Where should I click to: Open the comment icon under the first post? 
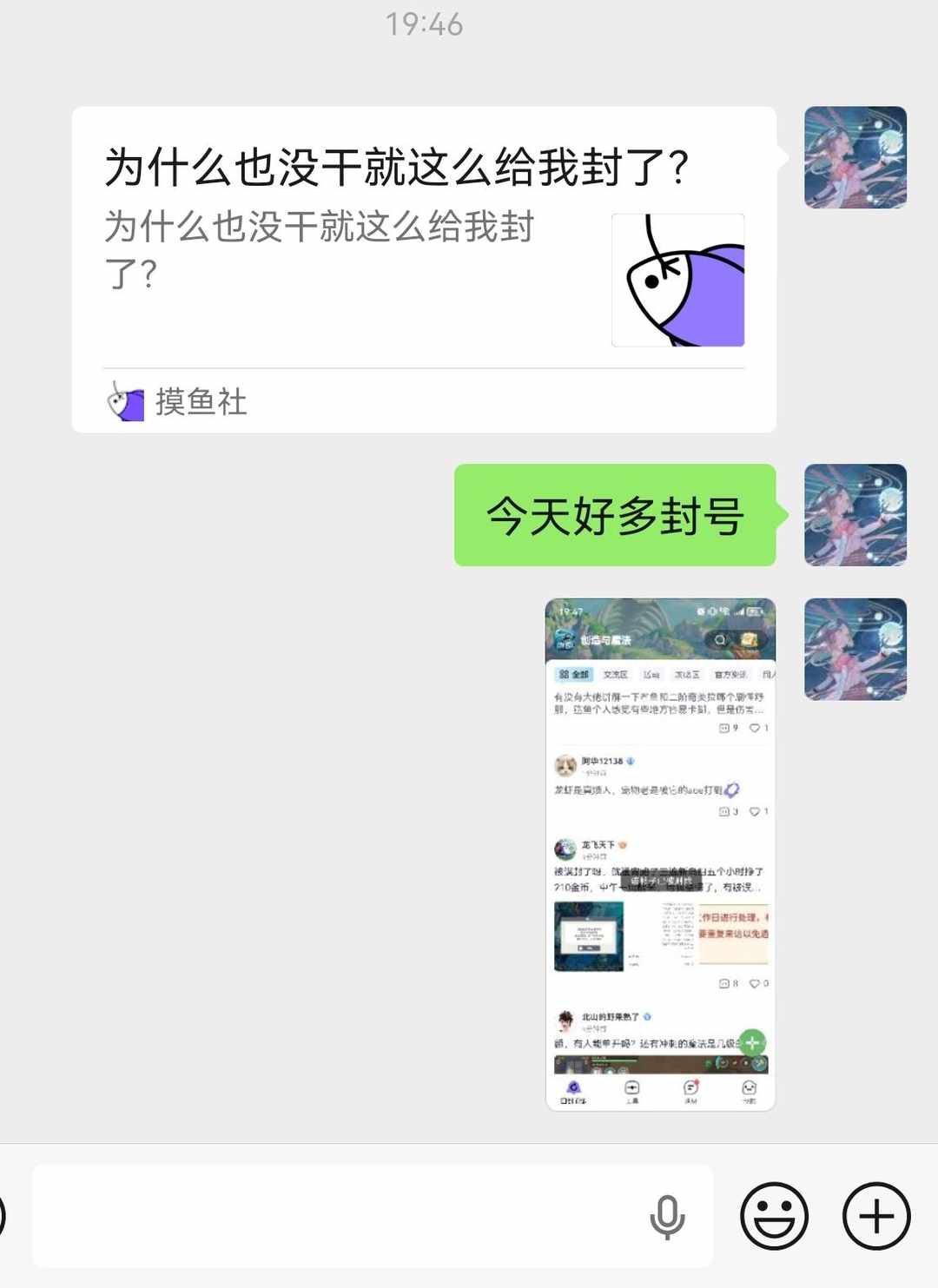tap(724, 727)
